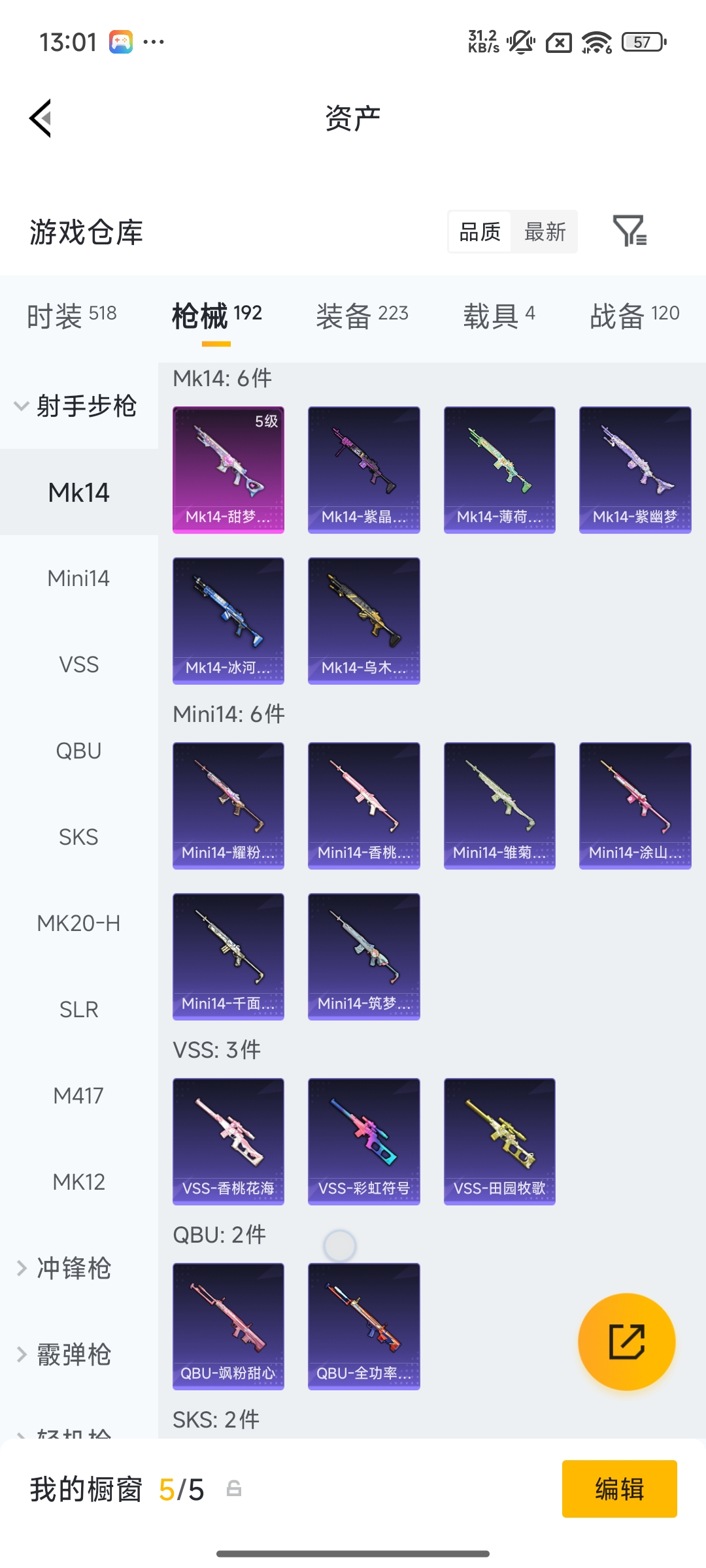
Task: Switch to the 时装 tab
Action: [x=72, y=316]
